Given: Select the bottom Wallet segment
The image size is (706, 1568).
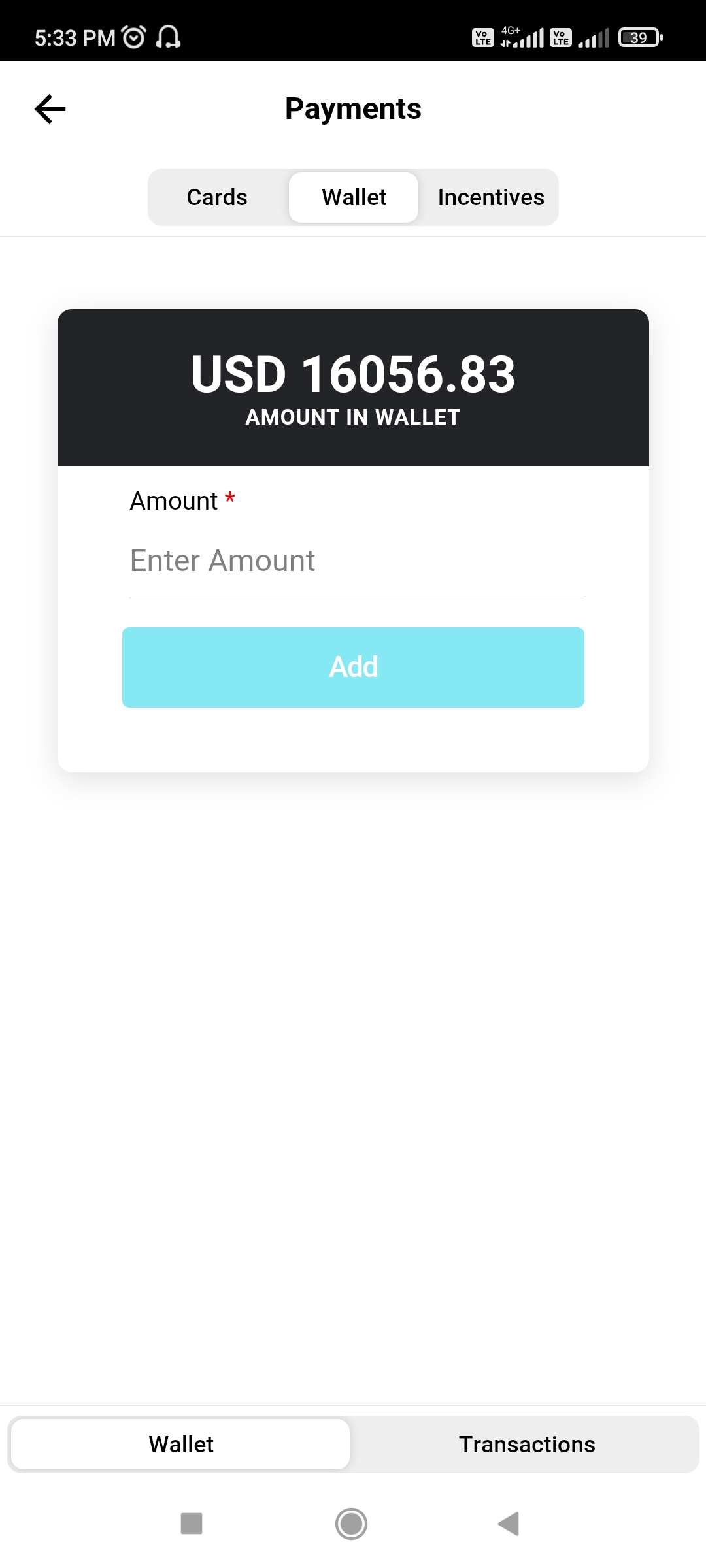Looking at the screenshot, I should tap(181, 1445).
